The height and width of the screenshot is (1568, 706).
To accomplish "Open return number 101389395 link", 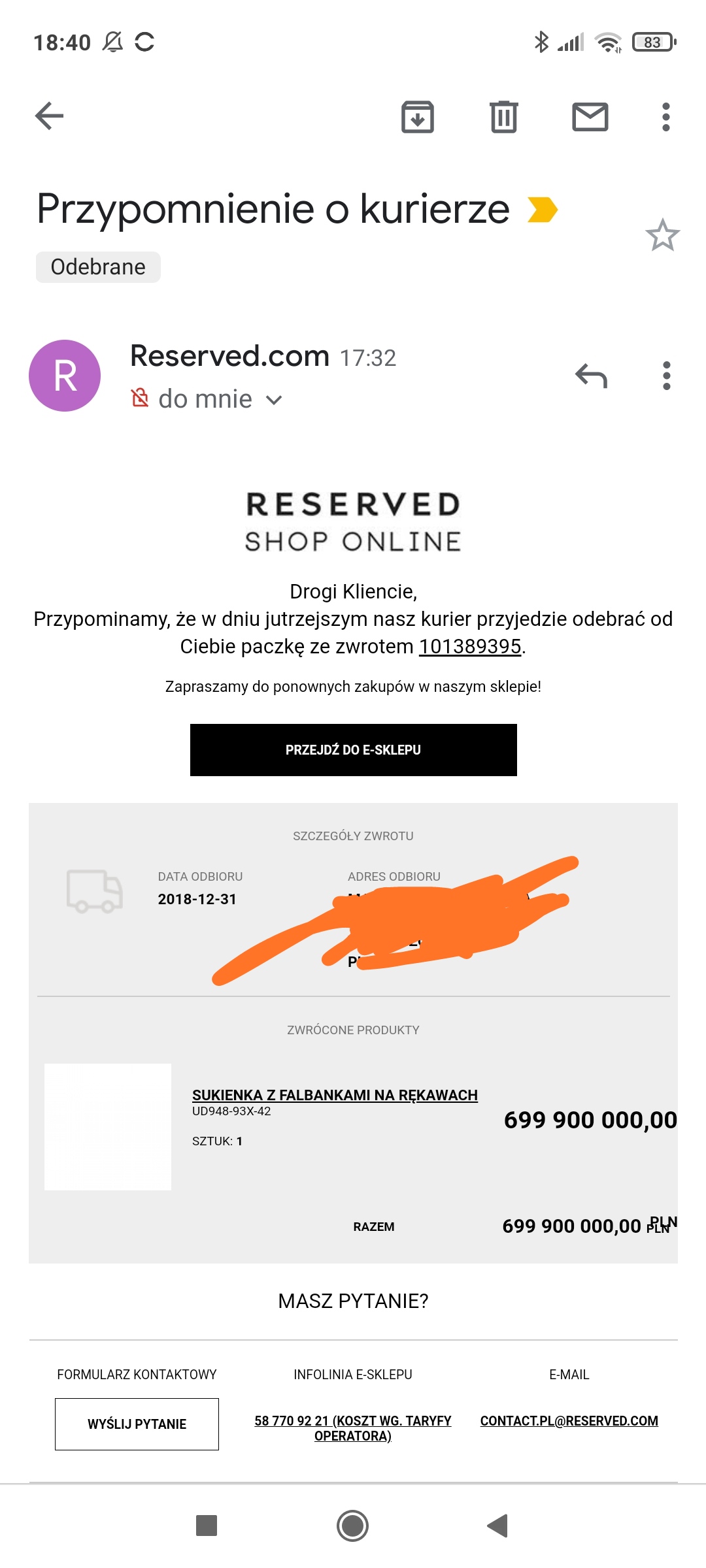I will click(470, 646).
